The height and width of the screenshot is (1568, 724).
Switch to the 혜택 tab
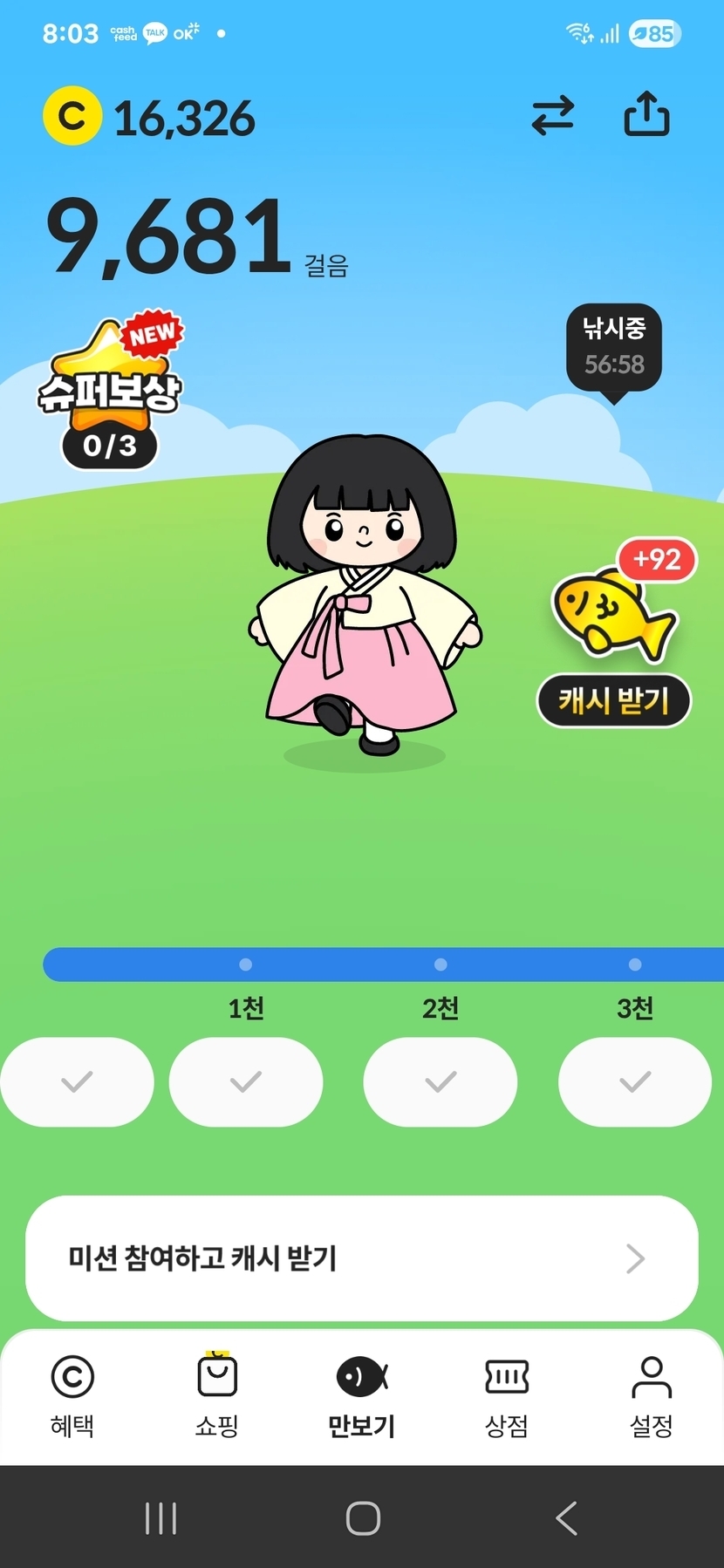72,1397
